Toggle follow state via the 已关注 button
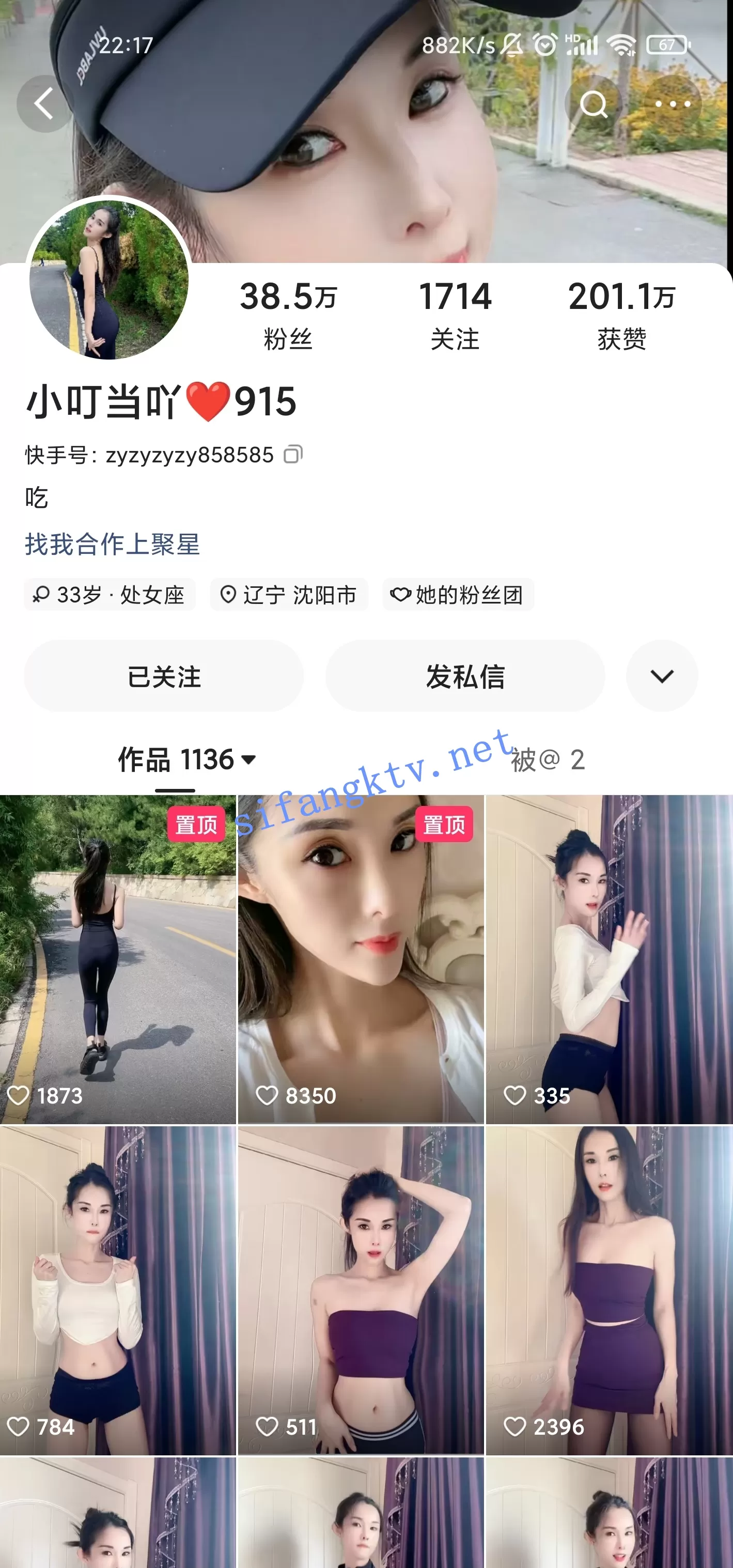733x1568 pixels. pyautogui.click(x=163, y=676)
